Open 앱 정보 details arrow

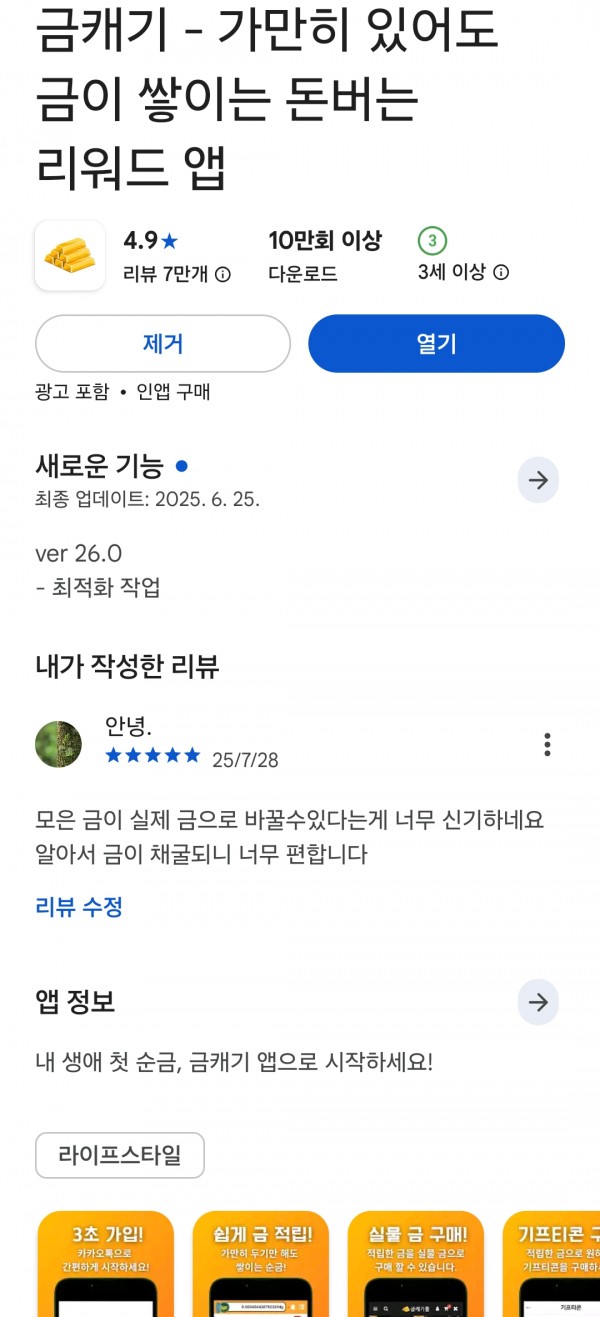[538, 1002]
